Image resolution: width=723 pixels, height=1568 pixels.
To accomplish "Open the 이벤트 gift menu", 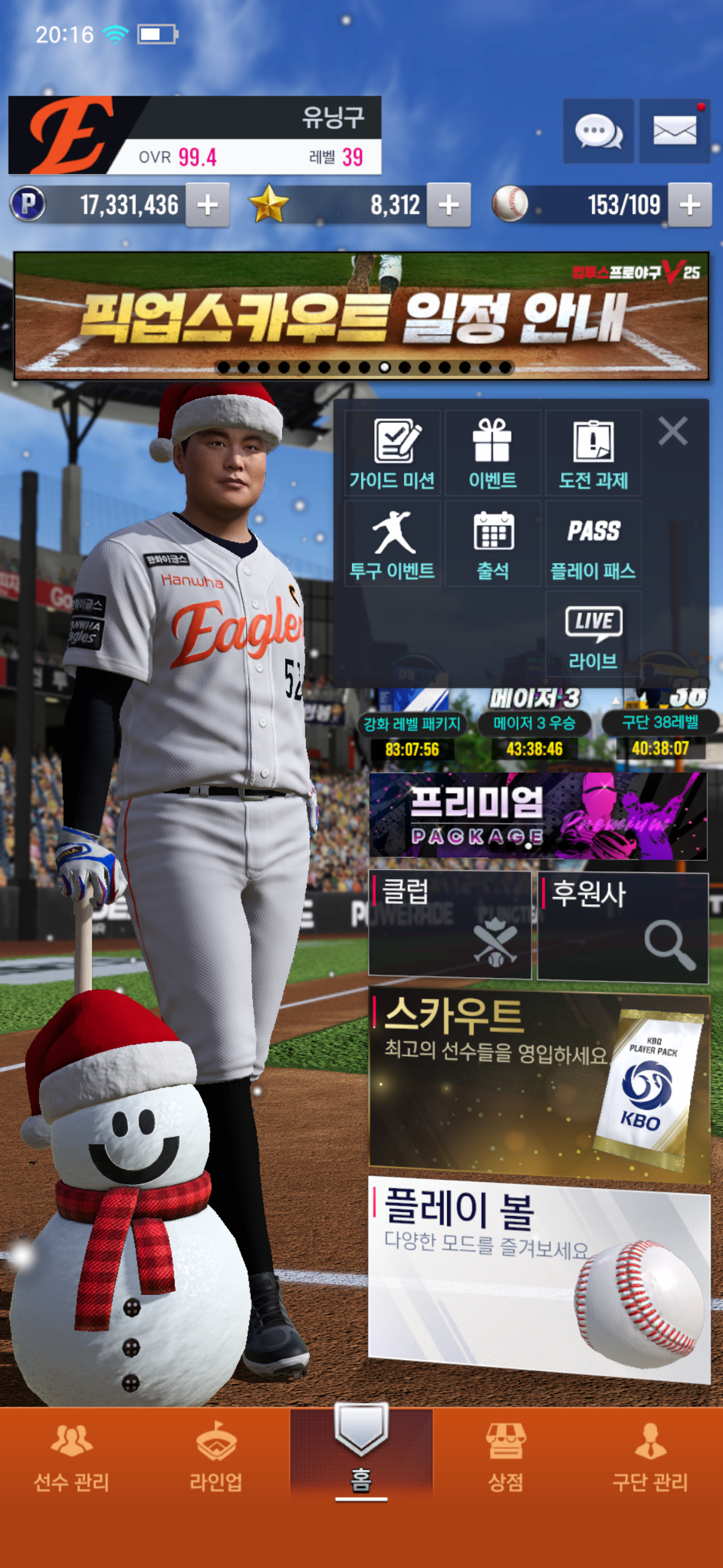I will point(492,453).
